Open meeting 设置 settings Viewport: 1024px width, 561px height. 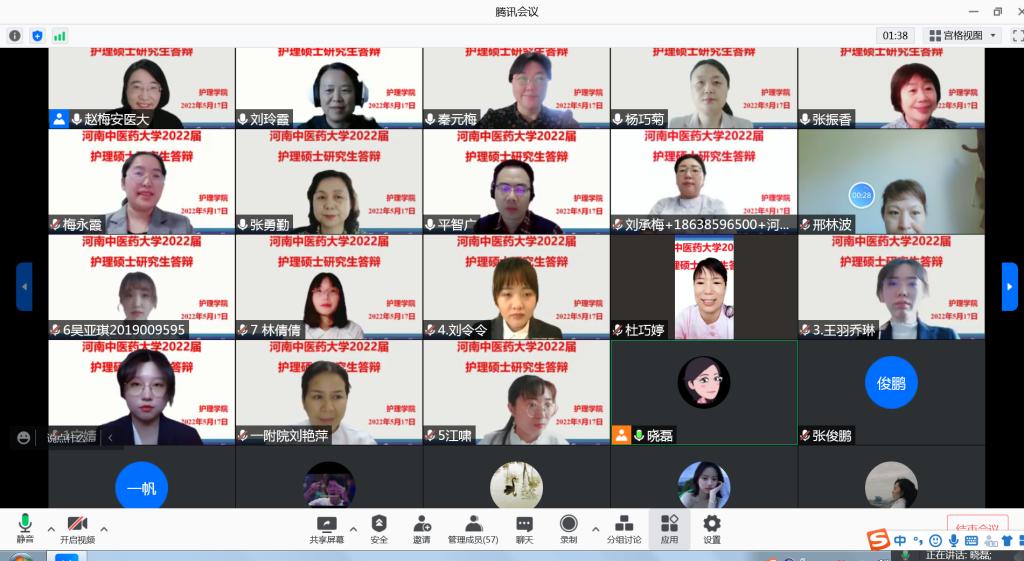pos(711,528)
